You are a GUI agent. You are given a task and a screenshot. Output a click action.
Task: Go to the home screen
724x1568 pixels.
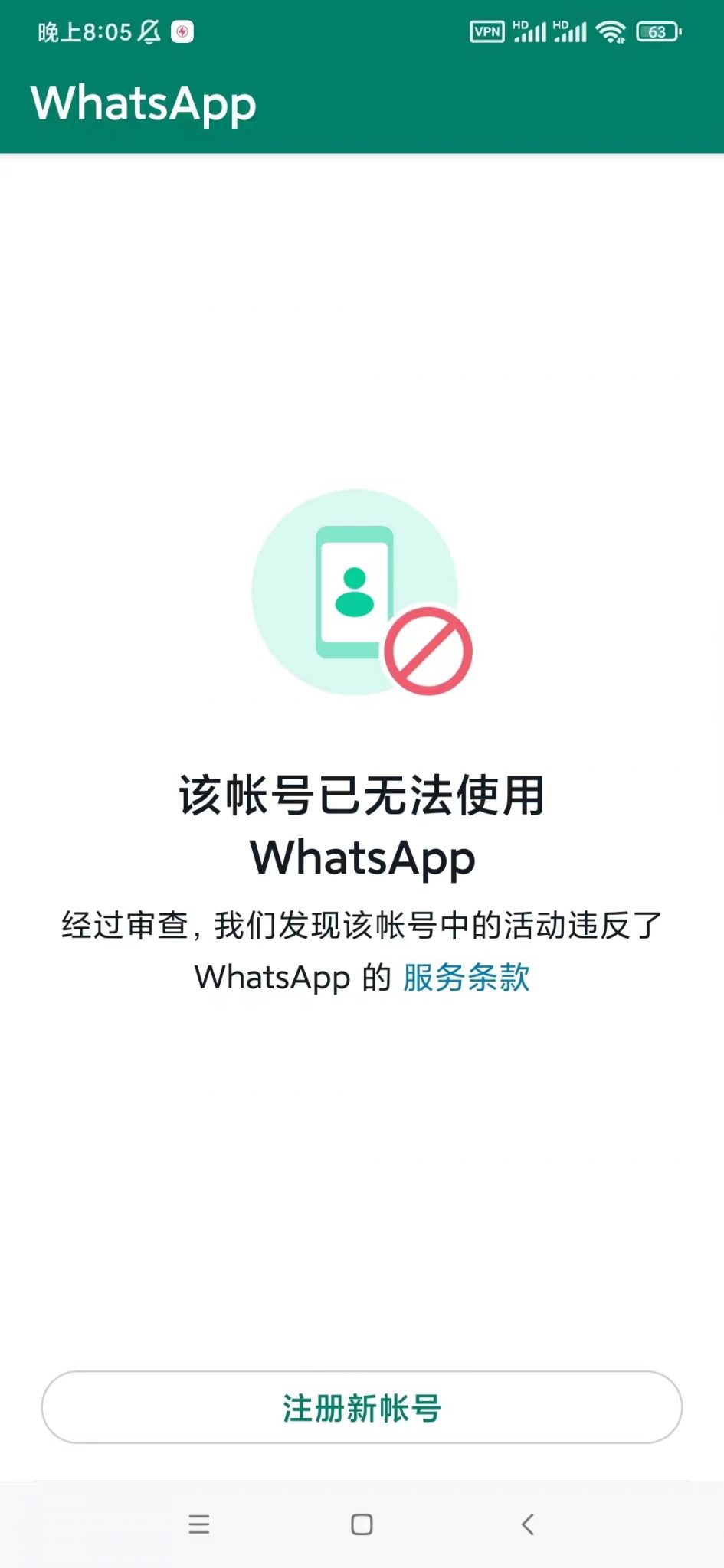pyautogui.click(x=362, y=1524)
